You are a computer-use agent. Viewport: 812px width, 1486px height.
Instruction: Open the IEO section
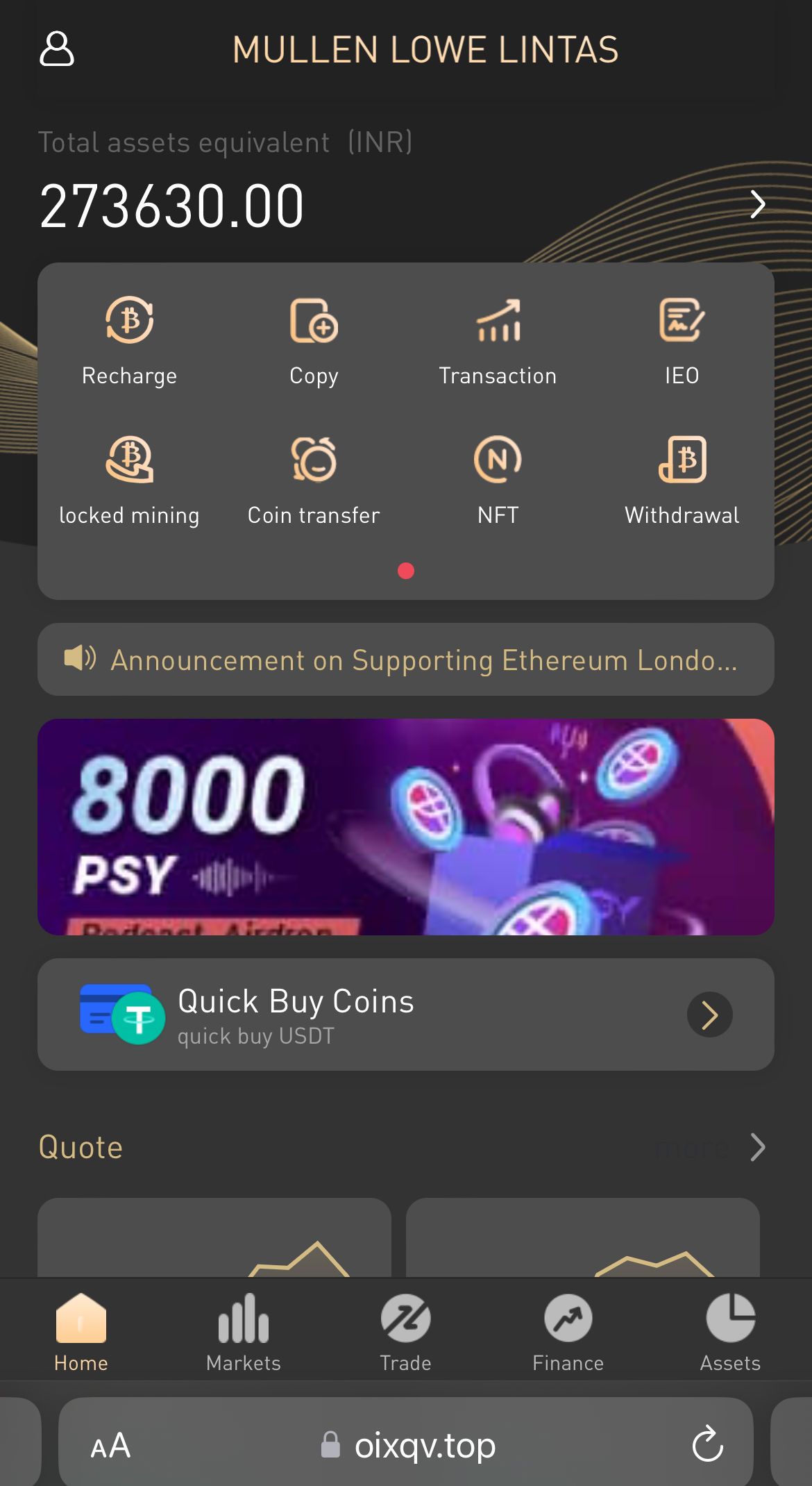[682, 340]
